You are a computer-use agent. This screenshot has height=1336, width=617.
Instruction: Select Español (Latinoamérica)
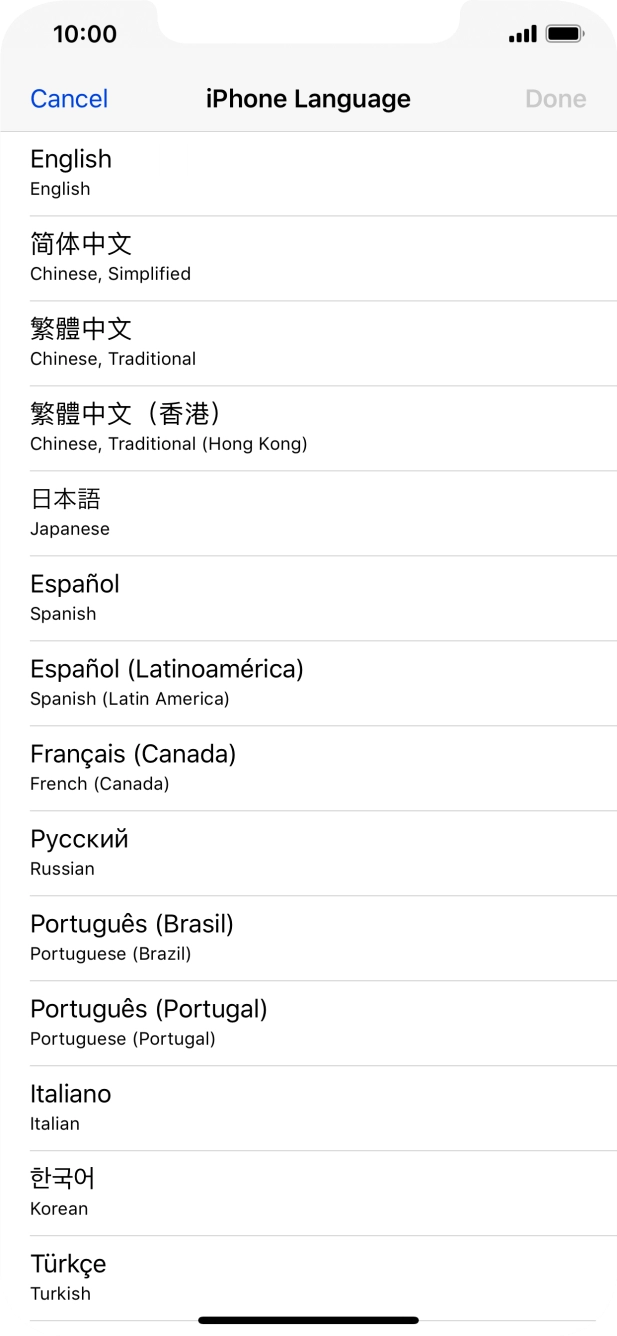(308, 683)
